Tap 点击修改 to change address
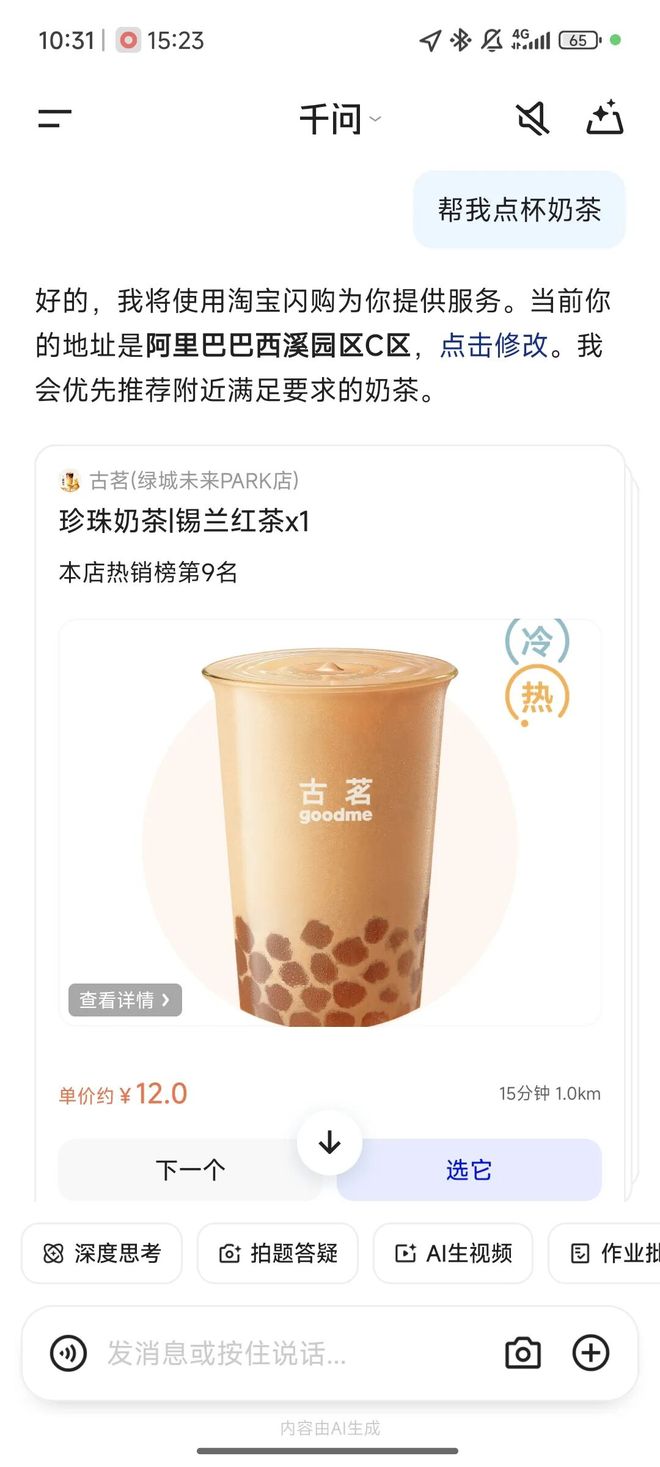The image size is (660, 1467). pos(494,346)
